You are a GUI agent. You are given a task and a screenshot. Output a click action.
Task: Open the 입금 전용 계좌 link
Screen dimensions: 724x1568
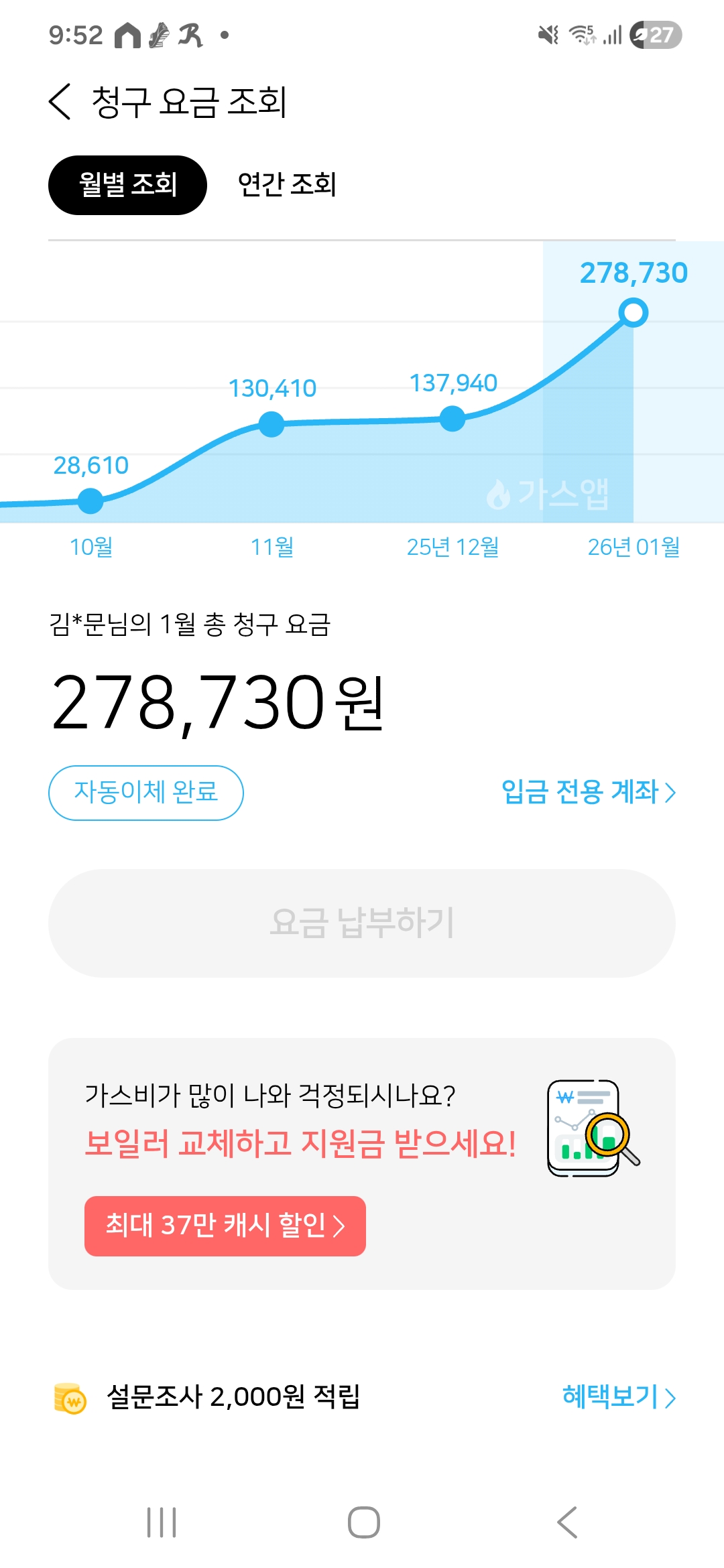pyautogui.click(x=588, y=792)
